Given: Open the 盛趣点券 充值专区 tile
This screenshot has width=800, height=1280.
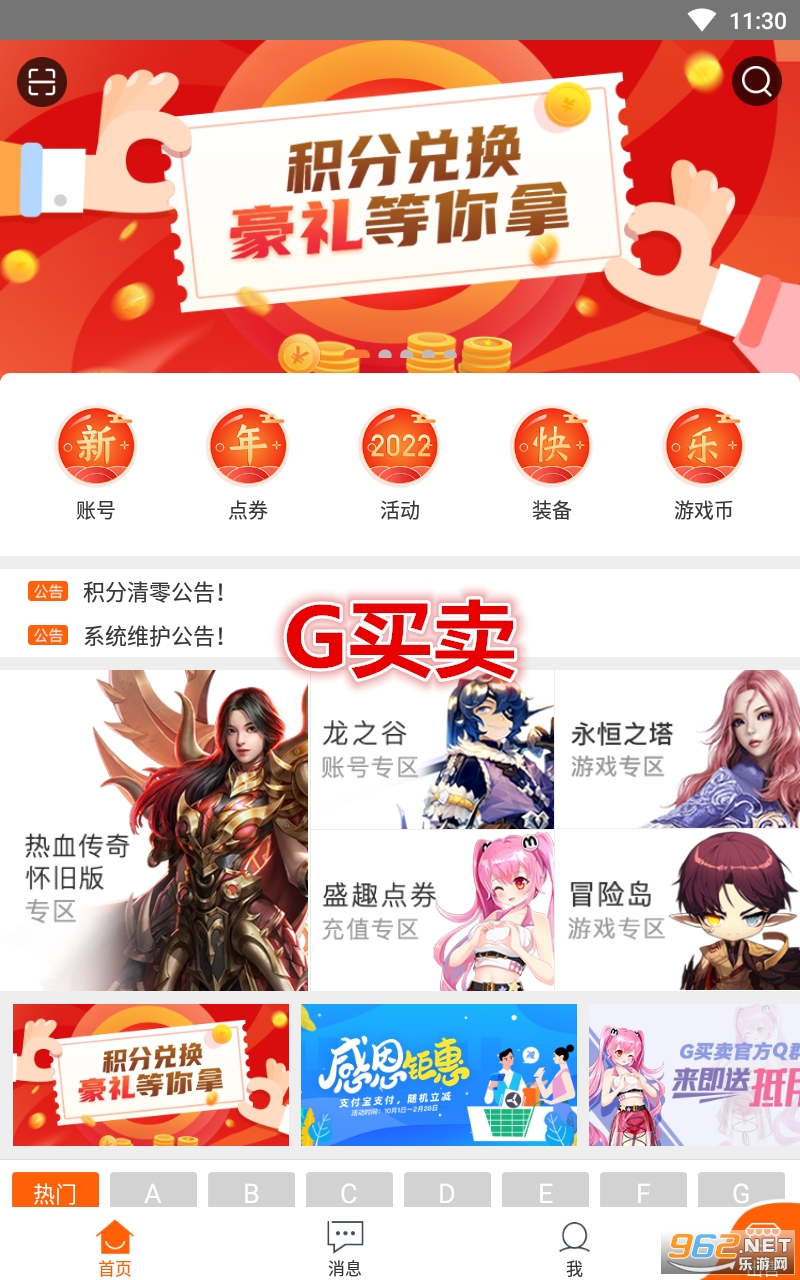Looking at the screenshot, I should [x=432, y=910].
